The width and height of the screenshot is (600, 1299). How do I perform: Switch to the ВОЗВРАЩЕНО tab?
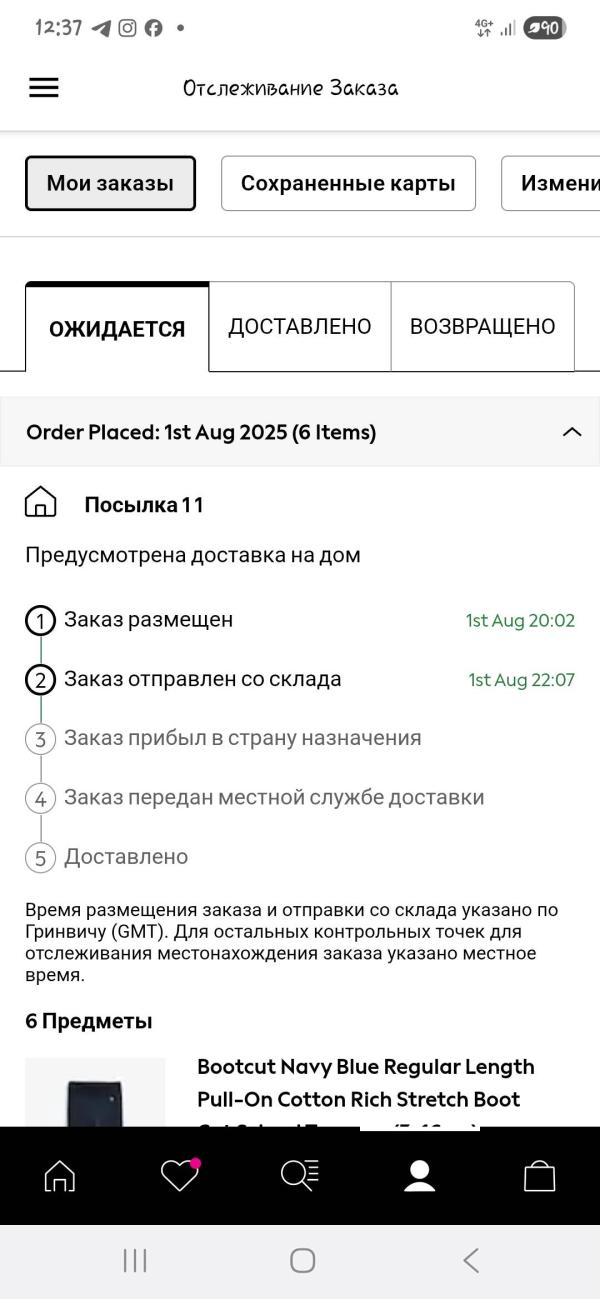(x=483, y=327)
